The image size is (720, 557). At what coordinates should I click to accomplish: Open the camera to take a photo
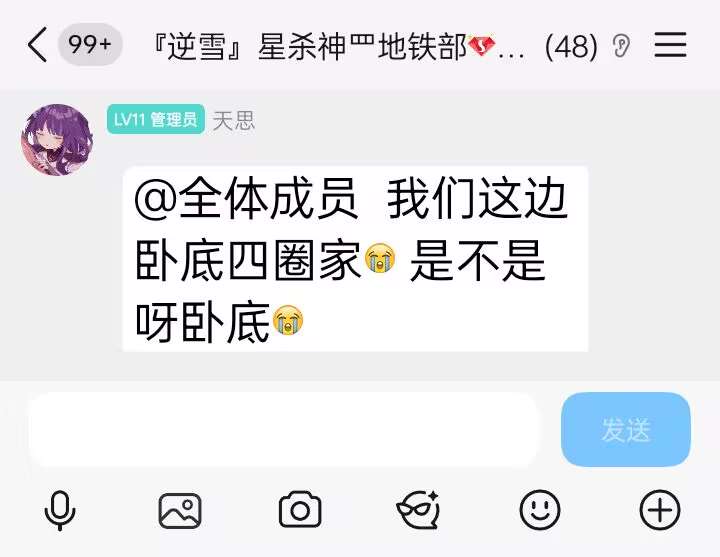300,511
